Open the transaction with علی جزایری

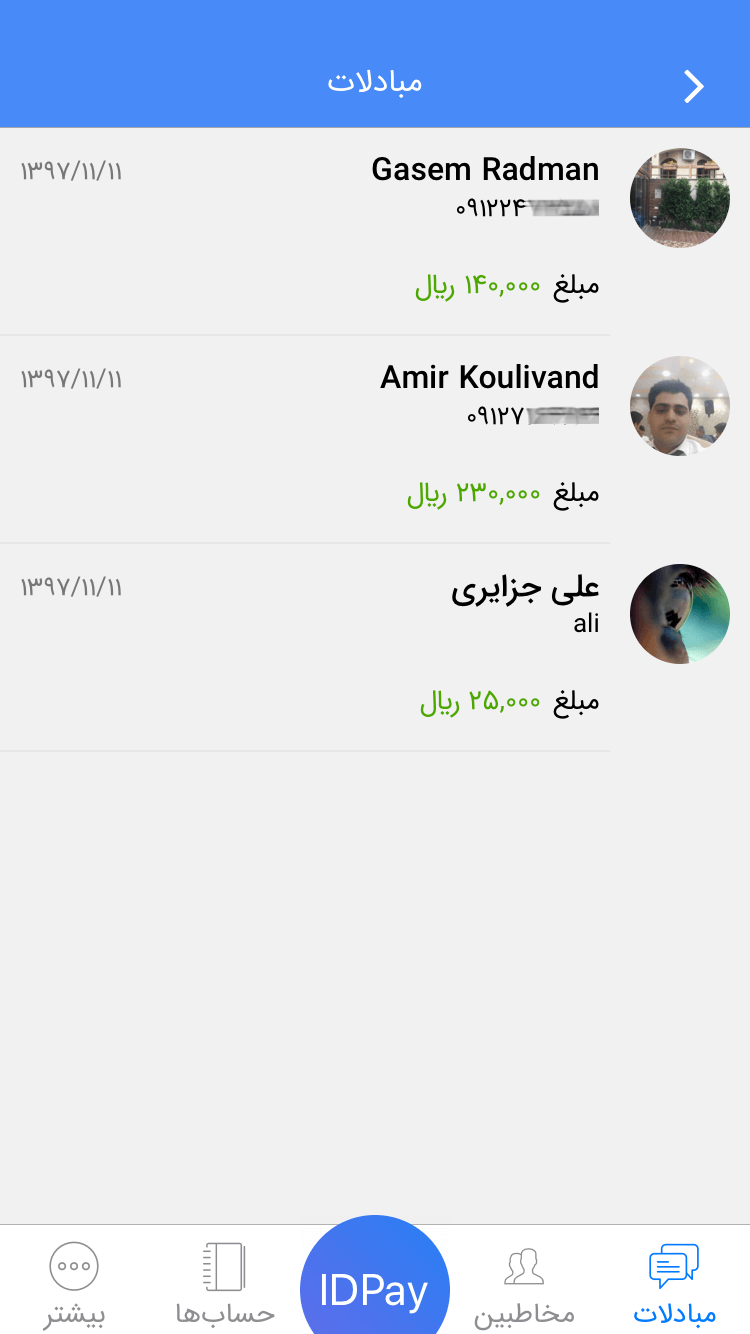(375, 646)
